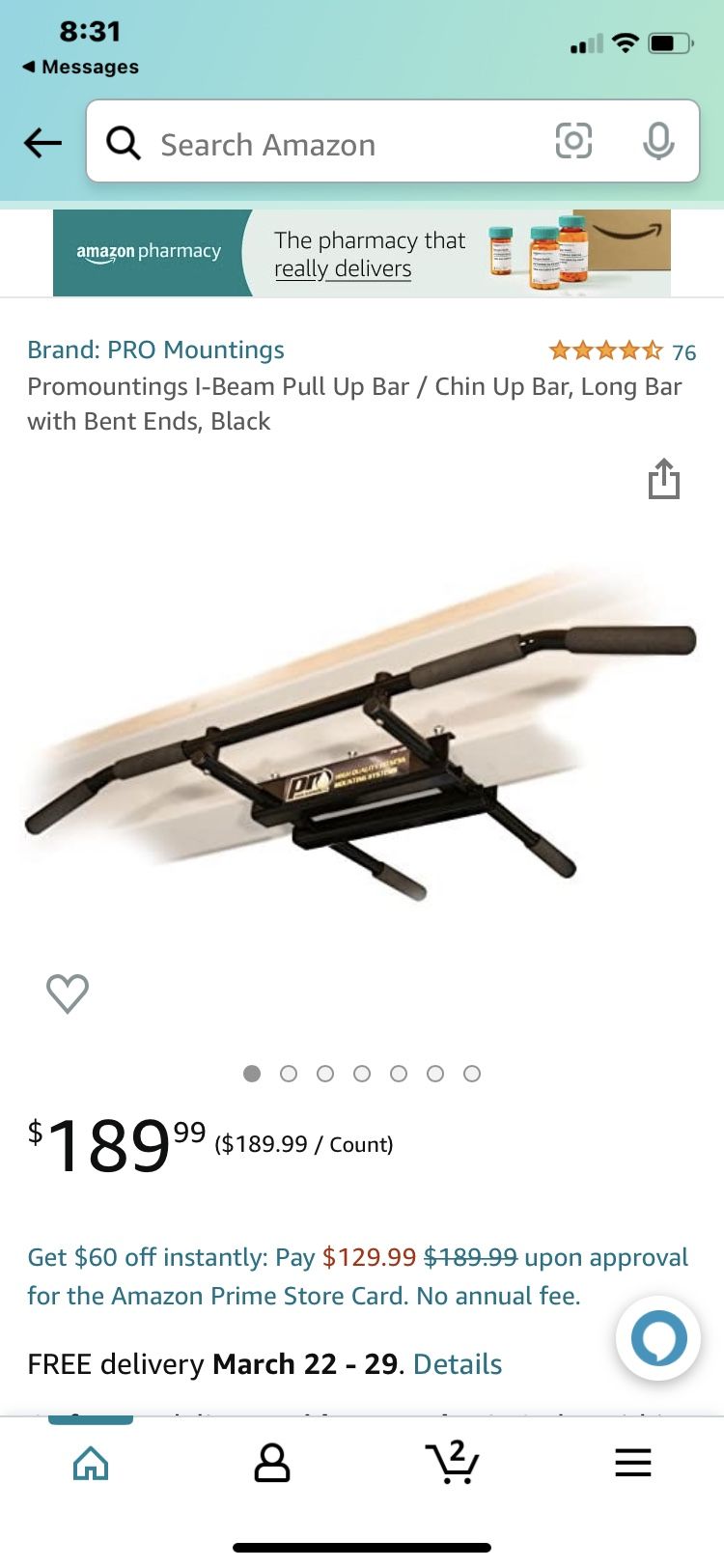Open the Alexa assistant button
The width and height of the screenshot is (724, 1568).
(658, 1338)
